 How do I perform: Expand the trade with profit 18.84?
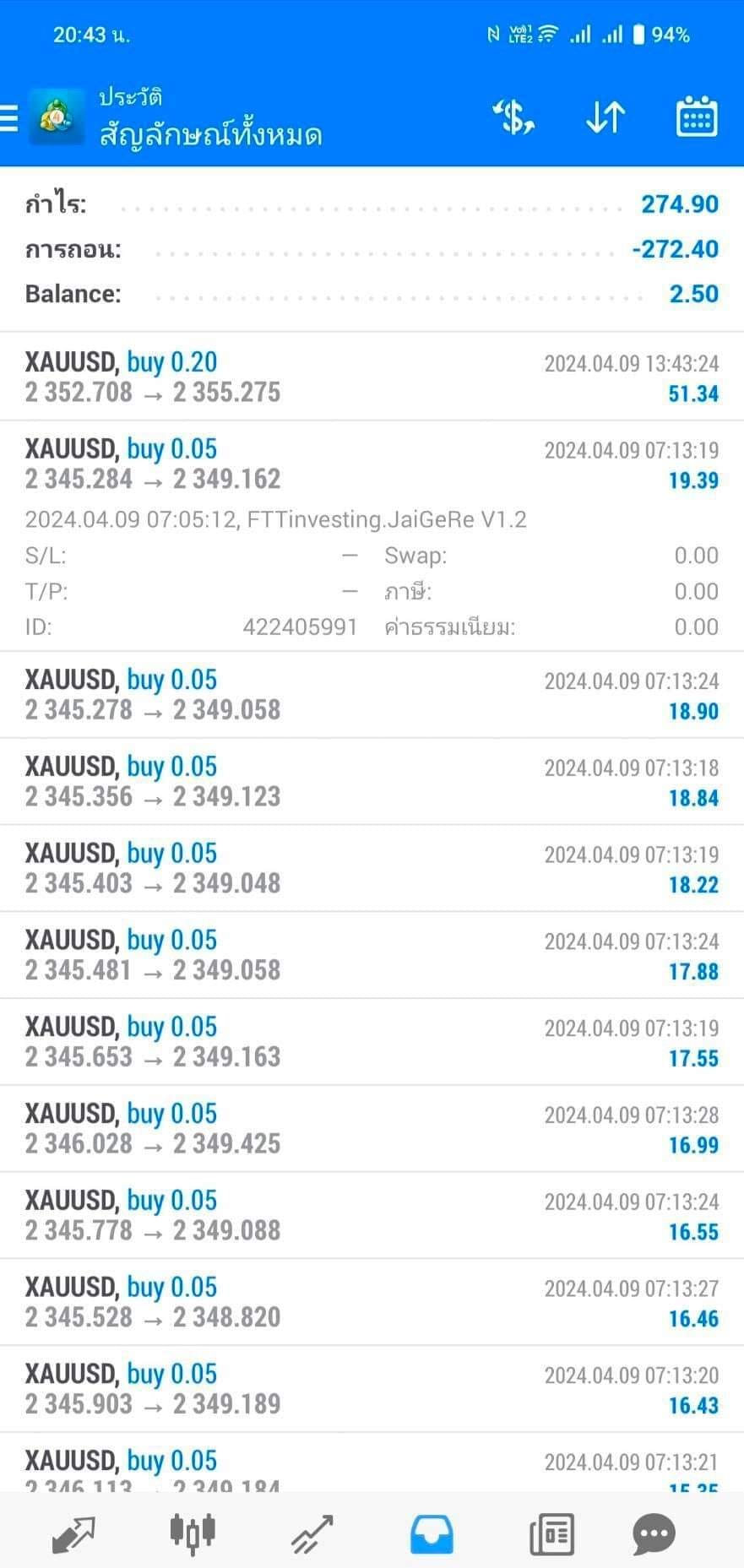pyautogui.click(x=372, y=782)
